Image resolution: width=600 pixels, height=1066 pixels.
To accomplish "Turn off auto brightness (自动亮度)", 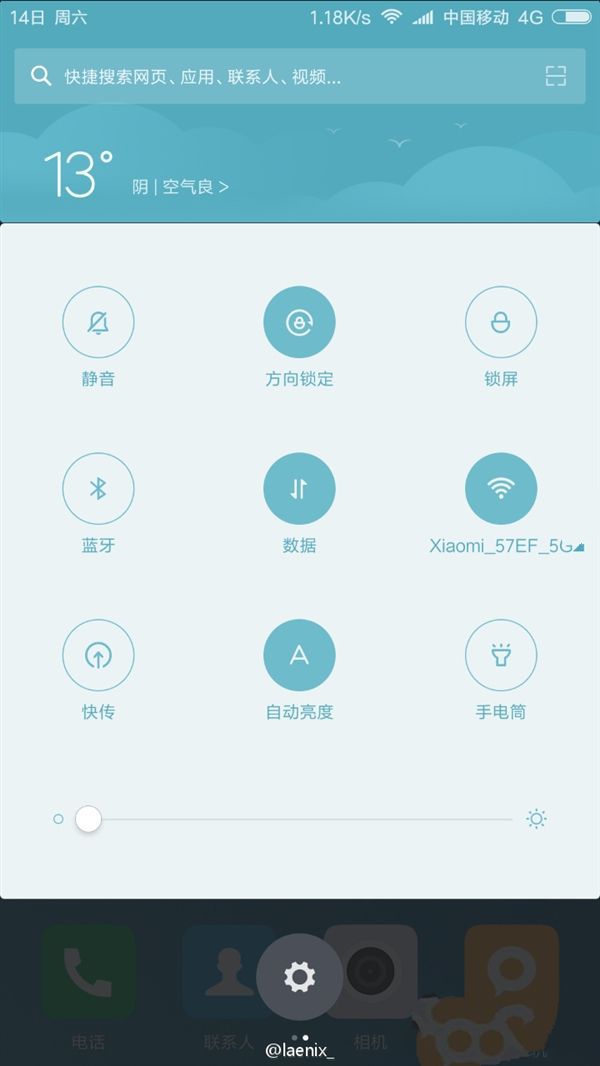I will click(299, 655).
